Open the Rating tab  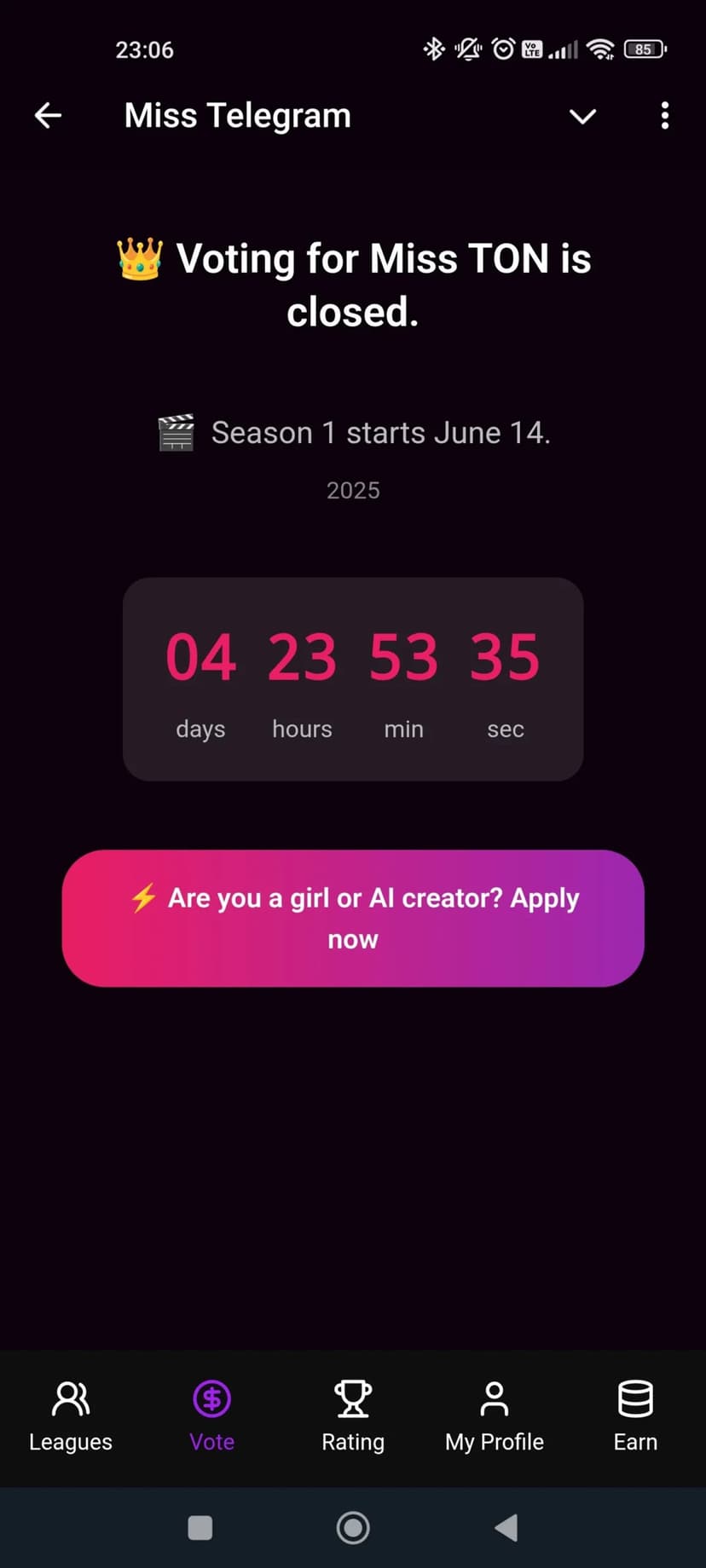pyautogui.click(x=353, y=1418)
